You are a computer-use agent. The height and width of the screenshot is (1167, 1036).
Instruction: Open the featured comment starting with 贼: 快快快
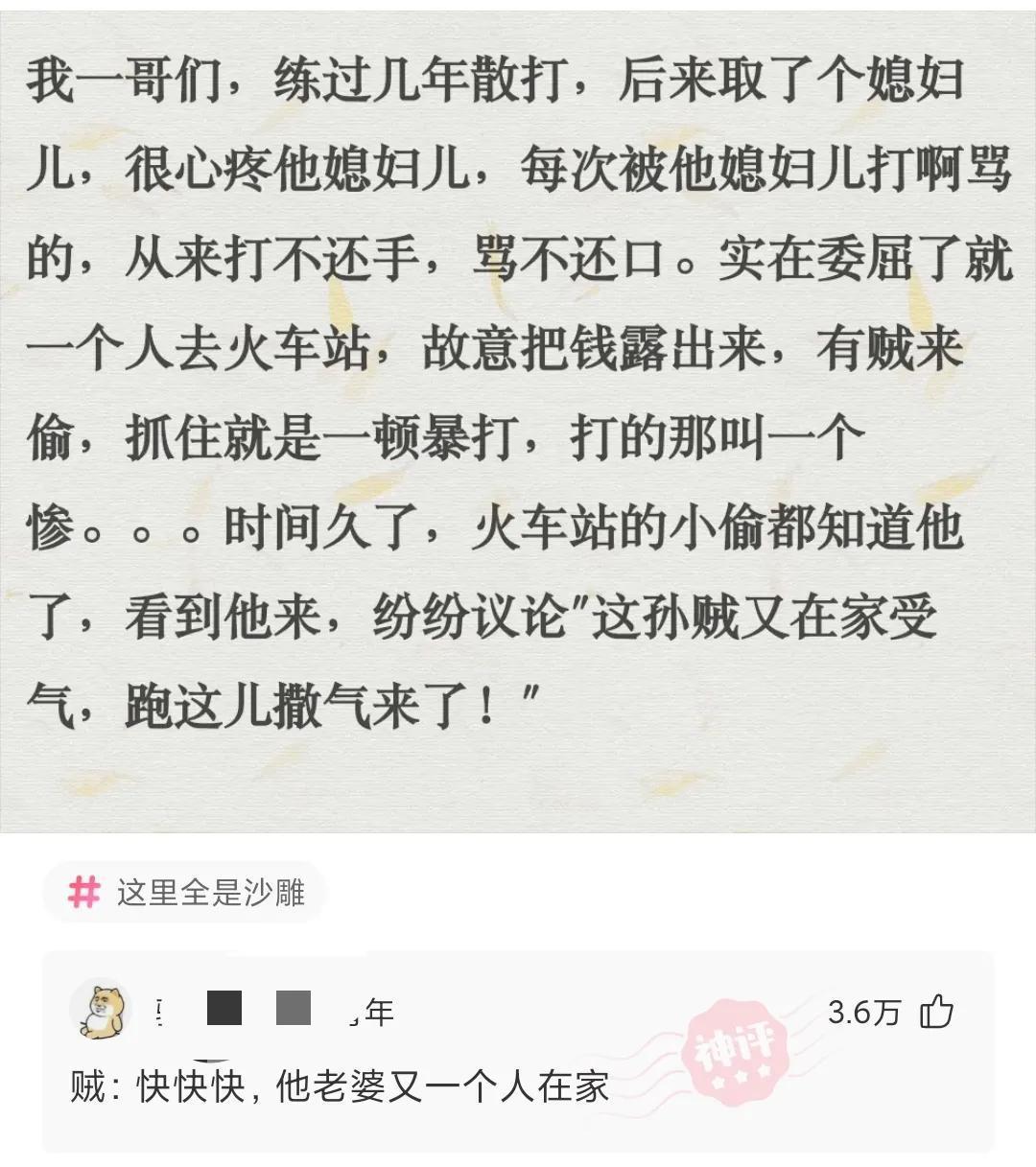click(341, 1087)
